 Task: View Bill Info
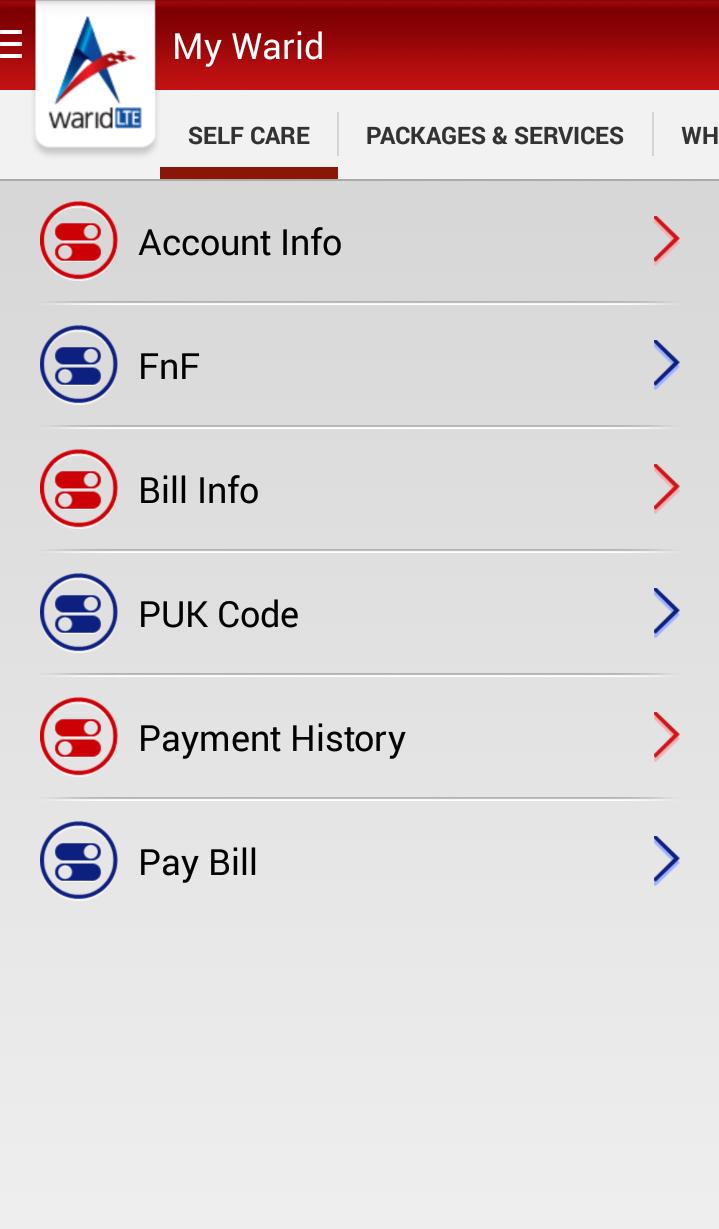click(x=359, y=490)
